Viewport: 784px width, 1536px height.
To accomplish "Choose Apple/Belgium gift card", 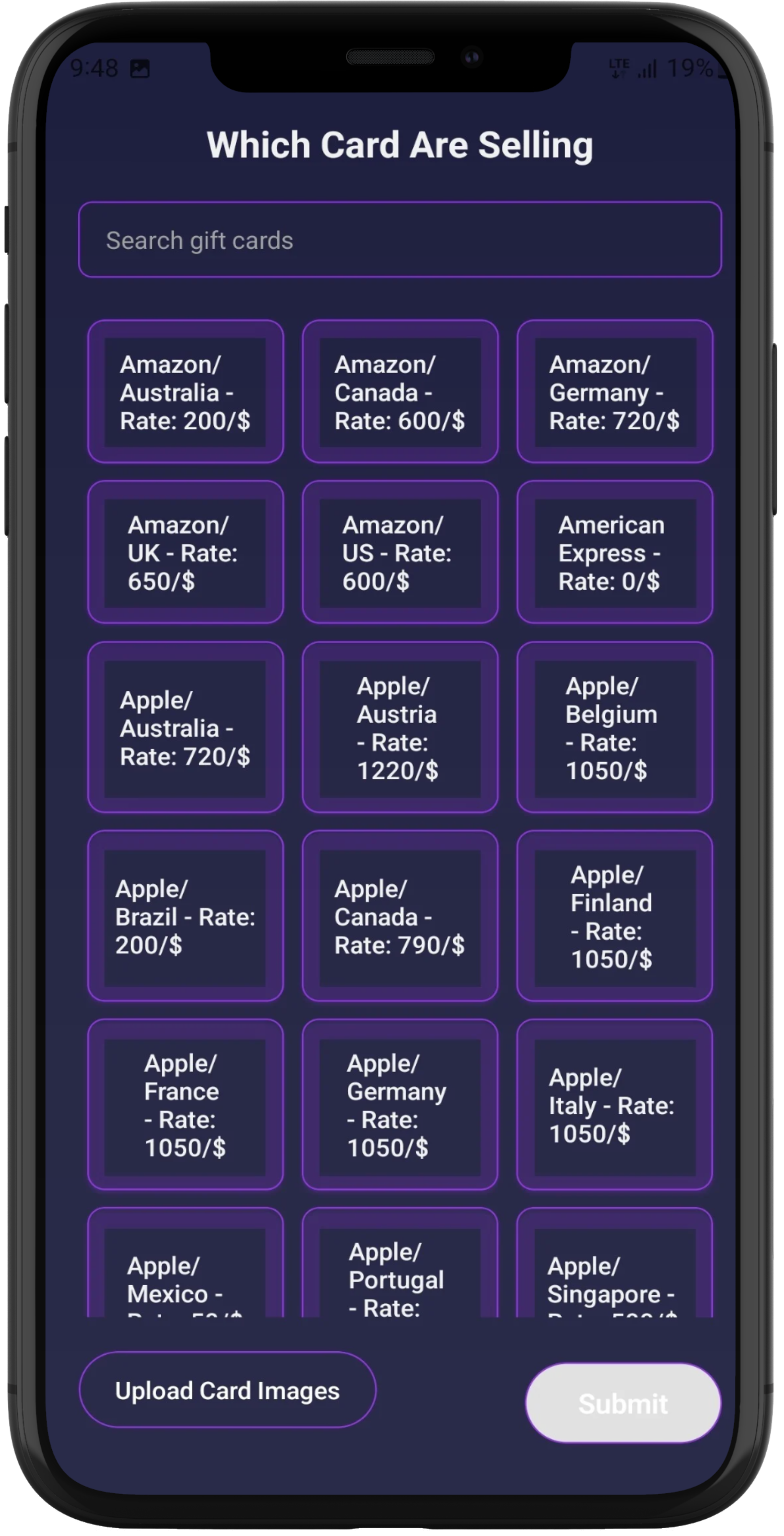I will tap(615, 727).
